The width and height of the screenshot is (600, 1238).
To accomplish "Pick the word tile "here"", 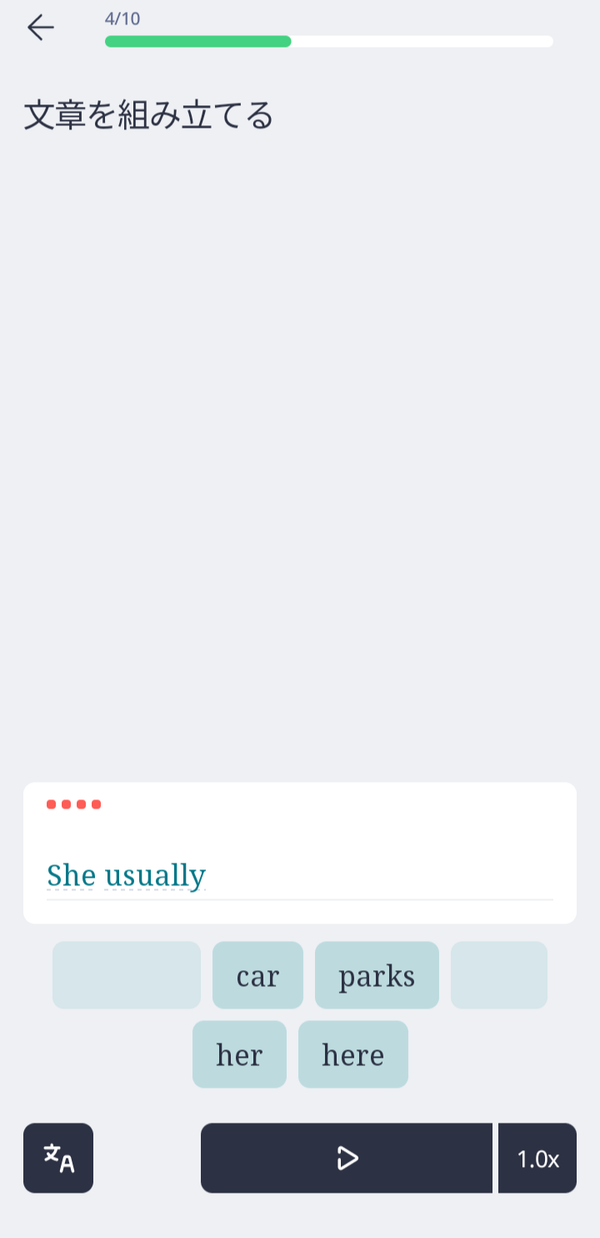I will 353,1054.
